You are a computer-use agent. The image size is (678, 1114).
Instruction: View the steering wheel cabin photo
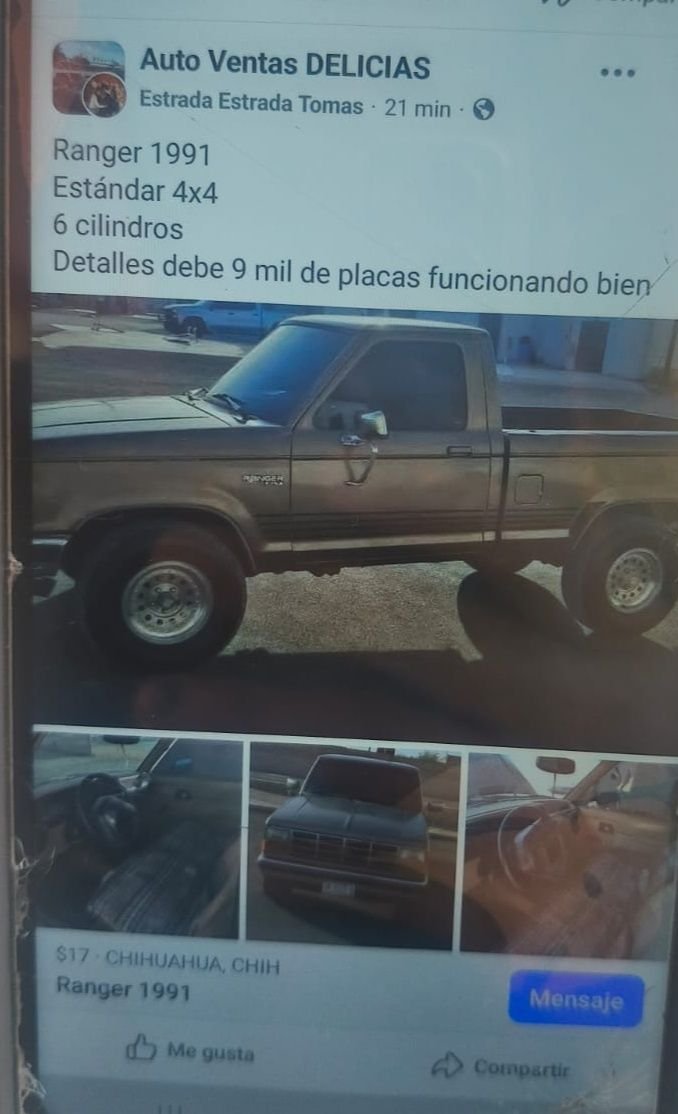coord(566,853)
